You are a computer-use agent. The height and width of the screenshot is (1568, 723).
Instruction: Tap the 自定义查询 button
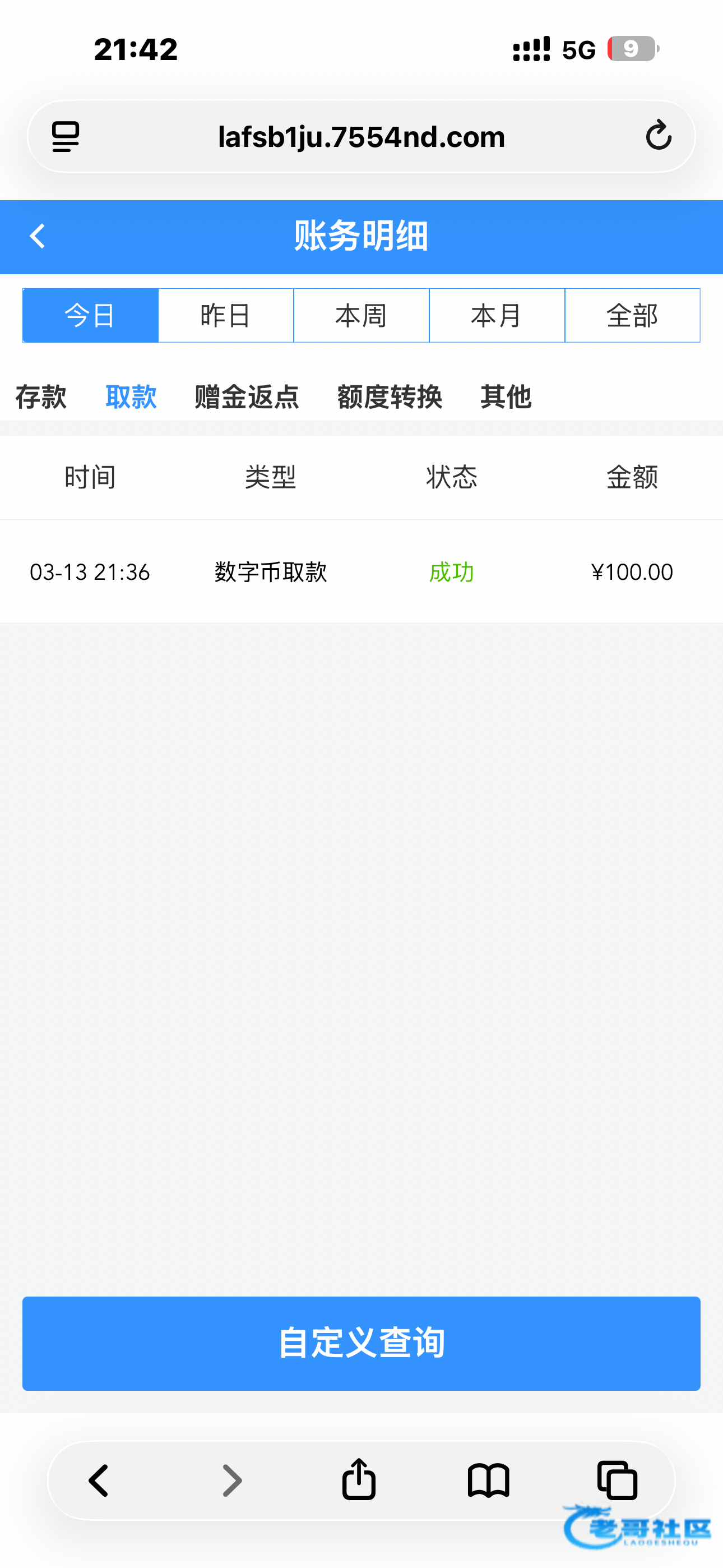coord(361,1343)
